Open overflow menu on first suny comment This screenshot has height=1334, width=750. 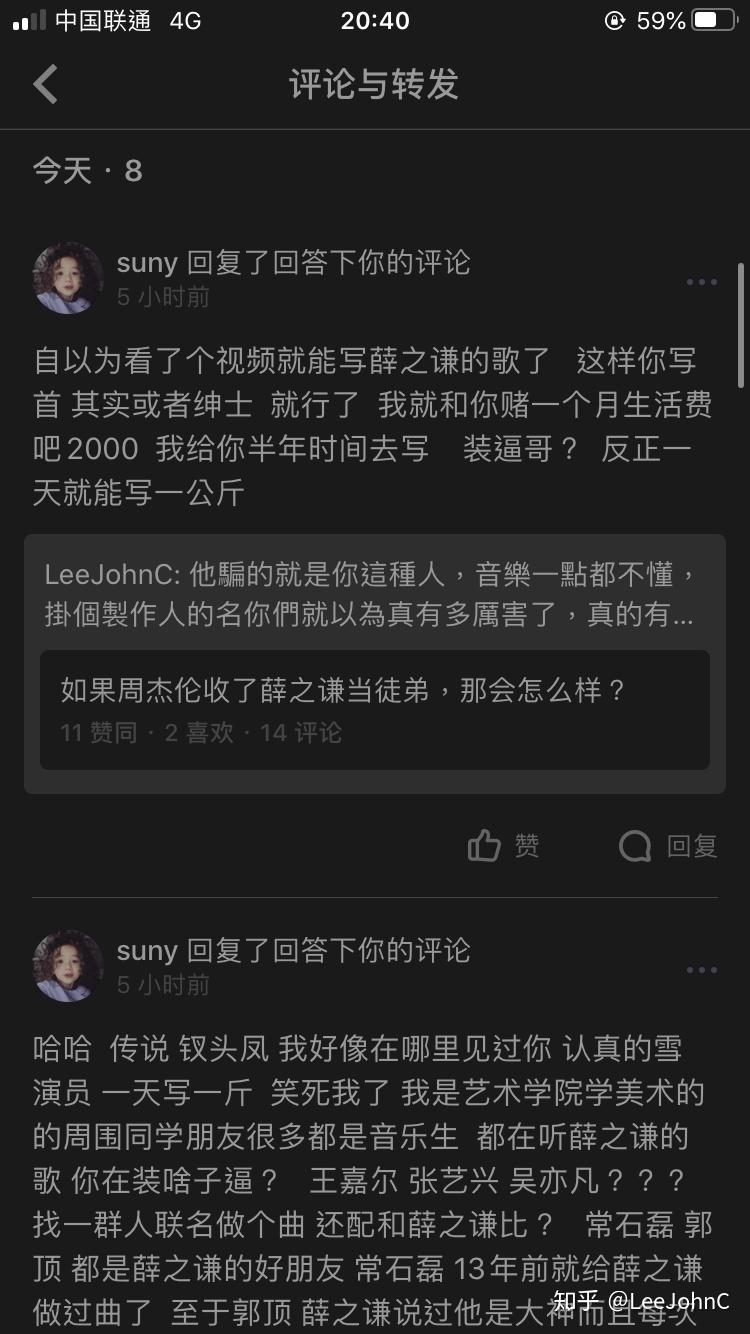[701, 283]
